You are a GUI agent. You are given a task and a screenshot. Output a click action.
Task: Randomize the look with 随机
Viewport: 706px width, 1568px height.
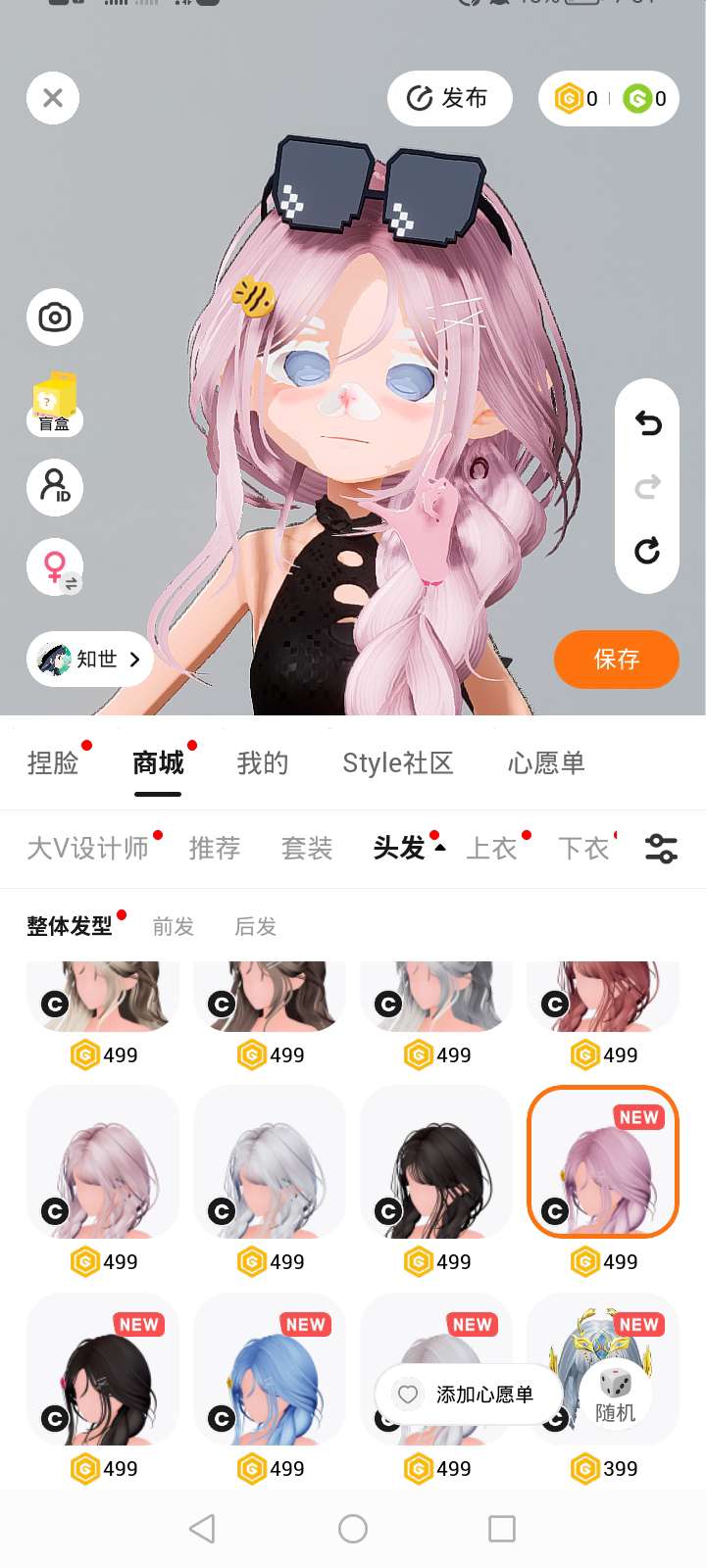(616, 1395)
